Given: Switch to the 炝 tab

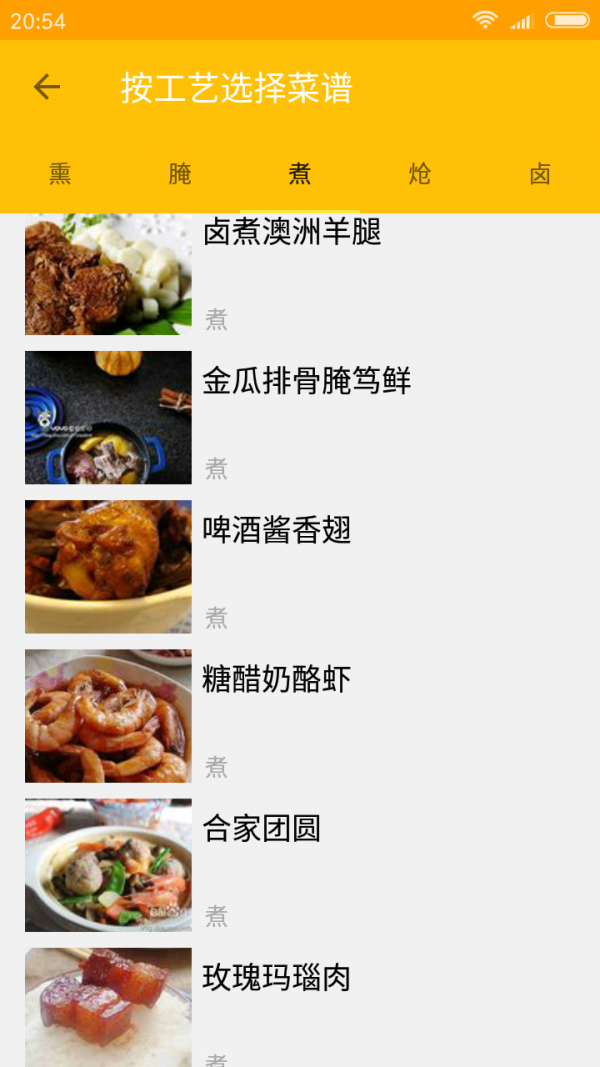Looking at the screenshot, I should pyautogui.click(x=420, y=175).
